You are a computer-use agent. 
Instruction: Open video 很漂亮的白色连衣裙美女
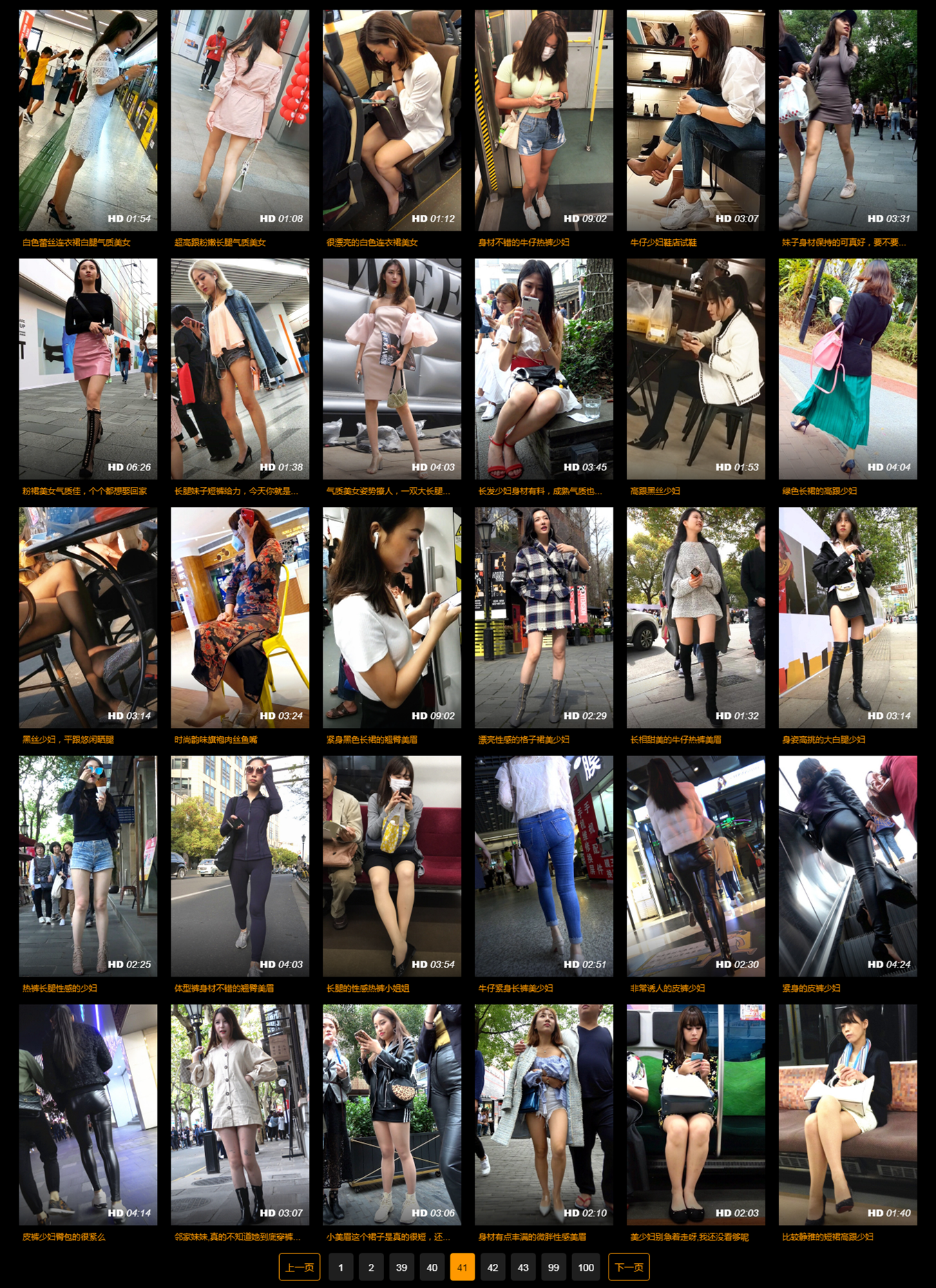click(x=392, y=120)
